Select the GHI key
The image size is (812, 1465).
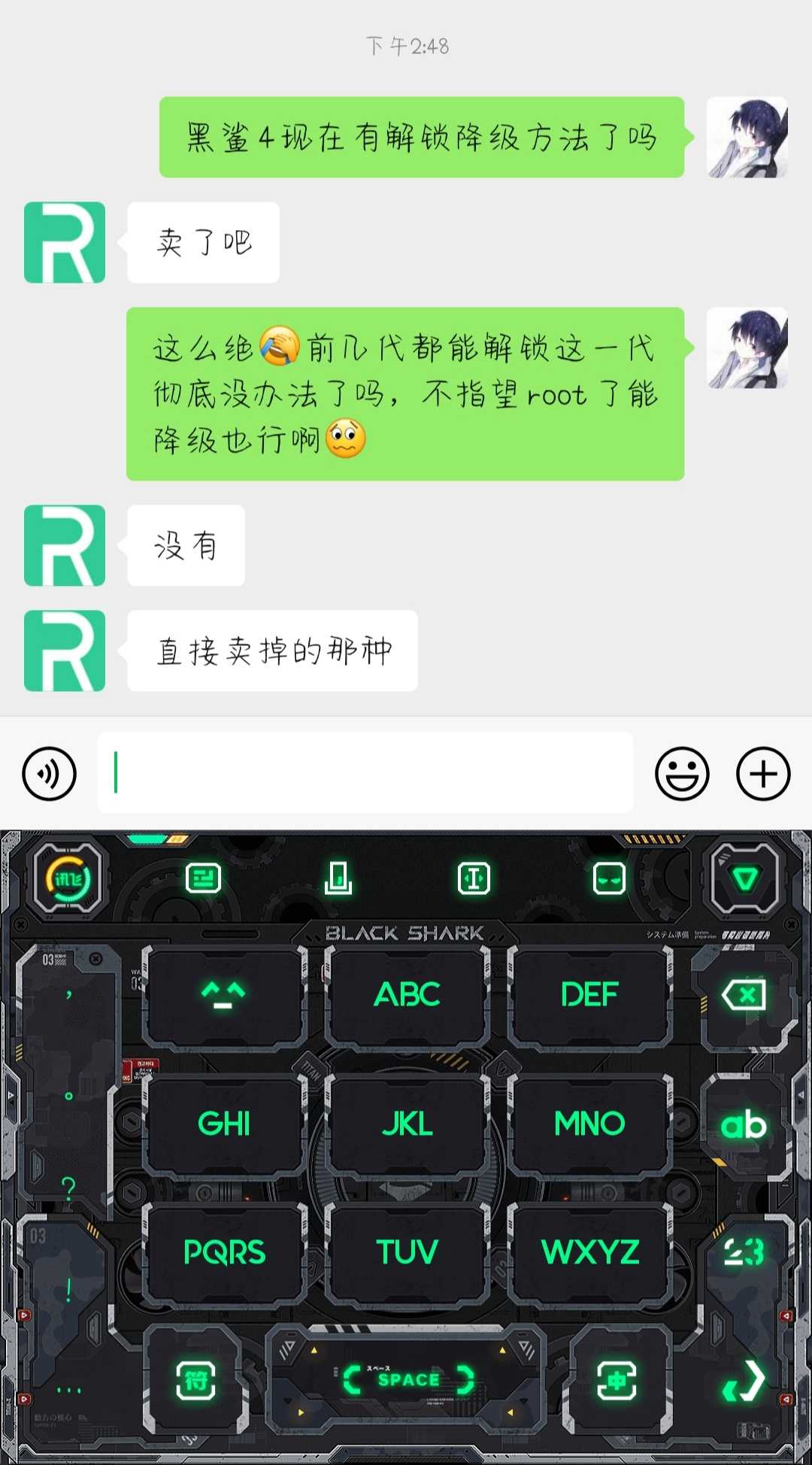224,1124
